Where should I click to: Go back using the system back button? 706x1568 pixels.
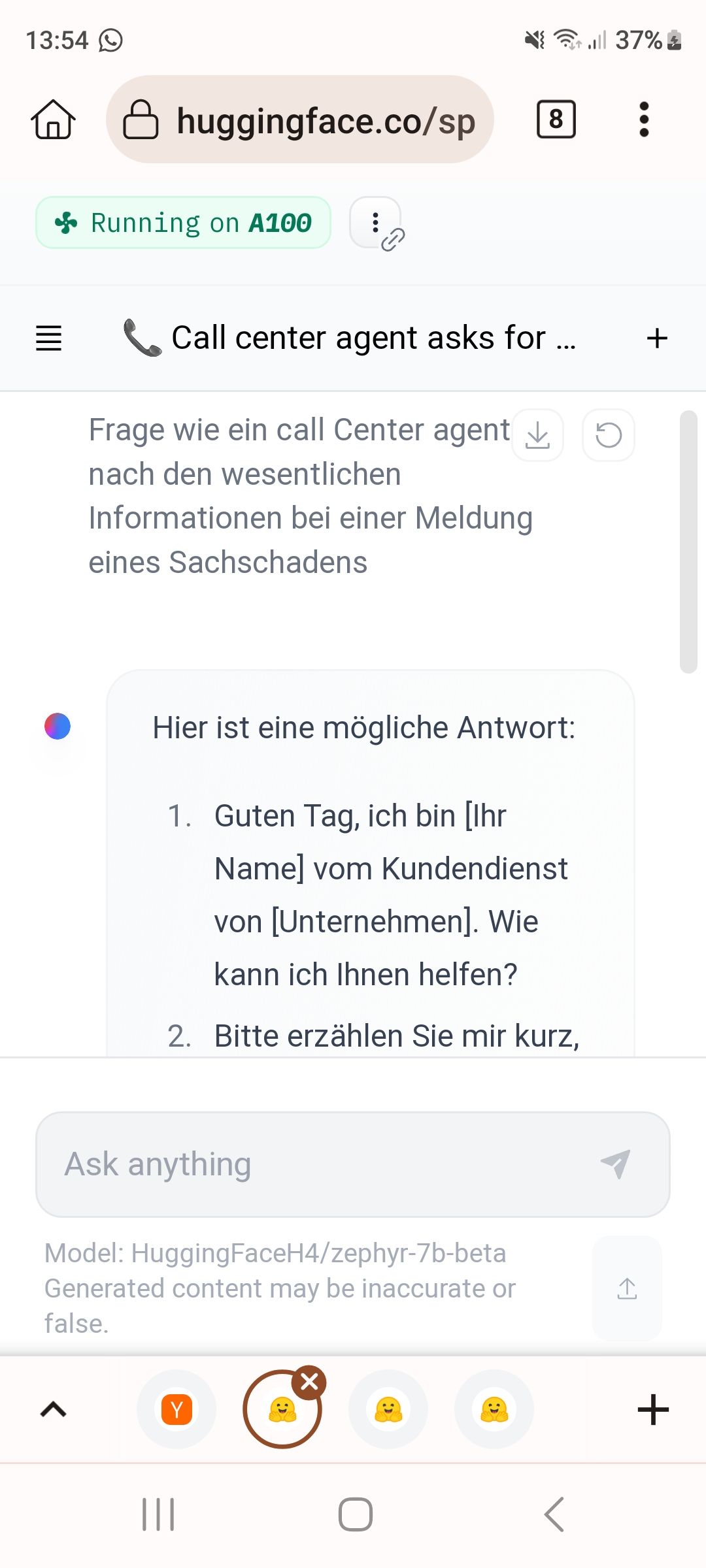coord(554,1514)
